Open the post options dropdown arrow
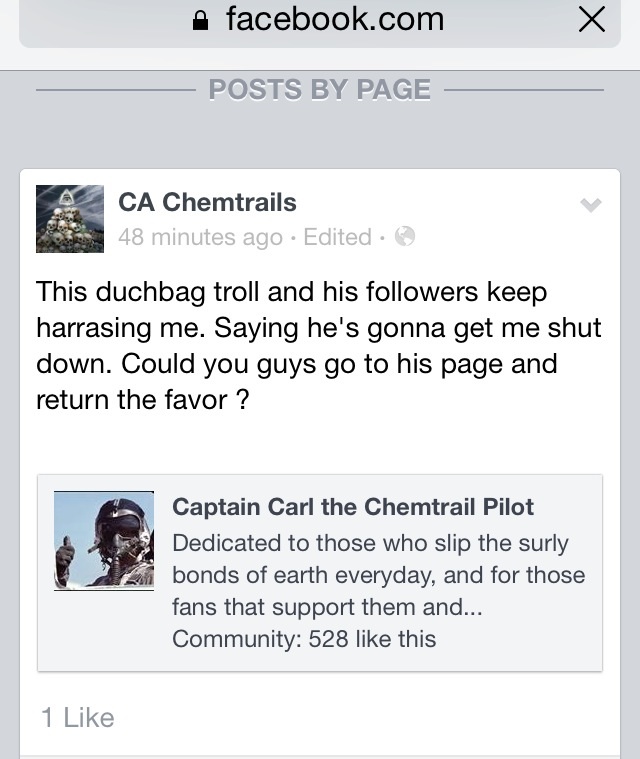640x759 pixels. pyautogui.click(x=591, y=205)
